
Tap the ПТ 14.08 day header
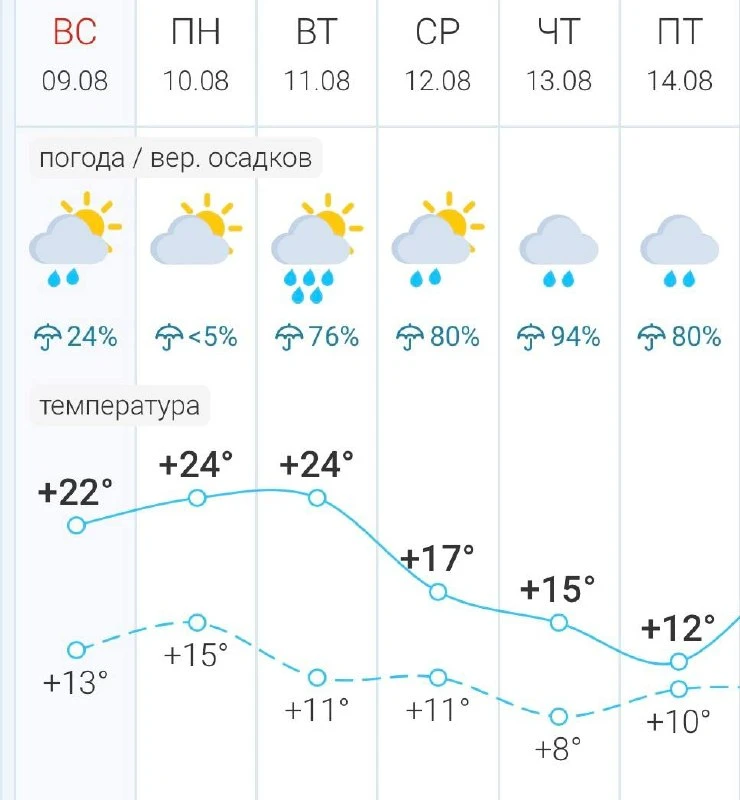pos(680,61)
